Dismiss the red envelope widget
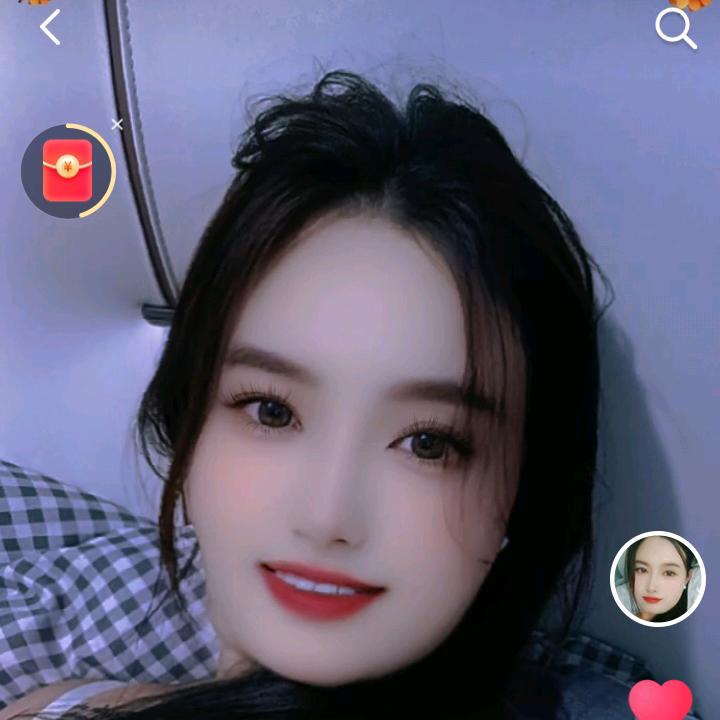Screen dimensions: 720x720 point(117,125)
